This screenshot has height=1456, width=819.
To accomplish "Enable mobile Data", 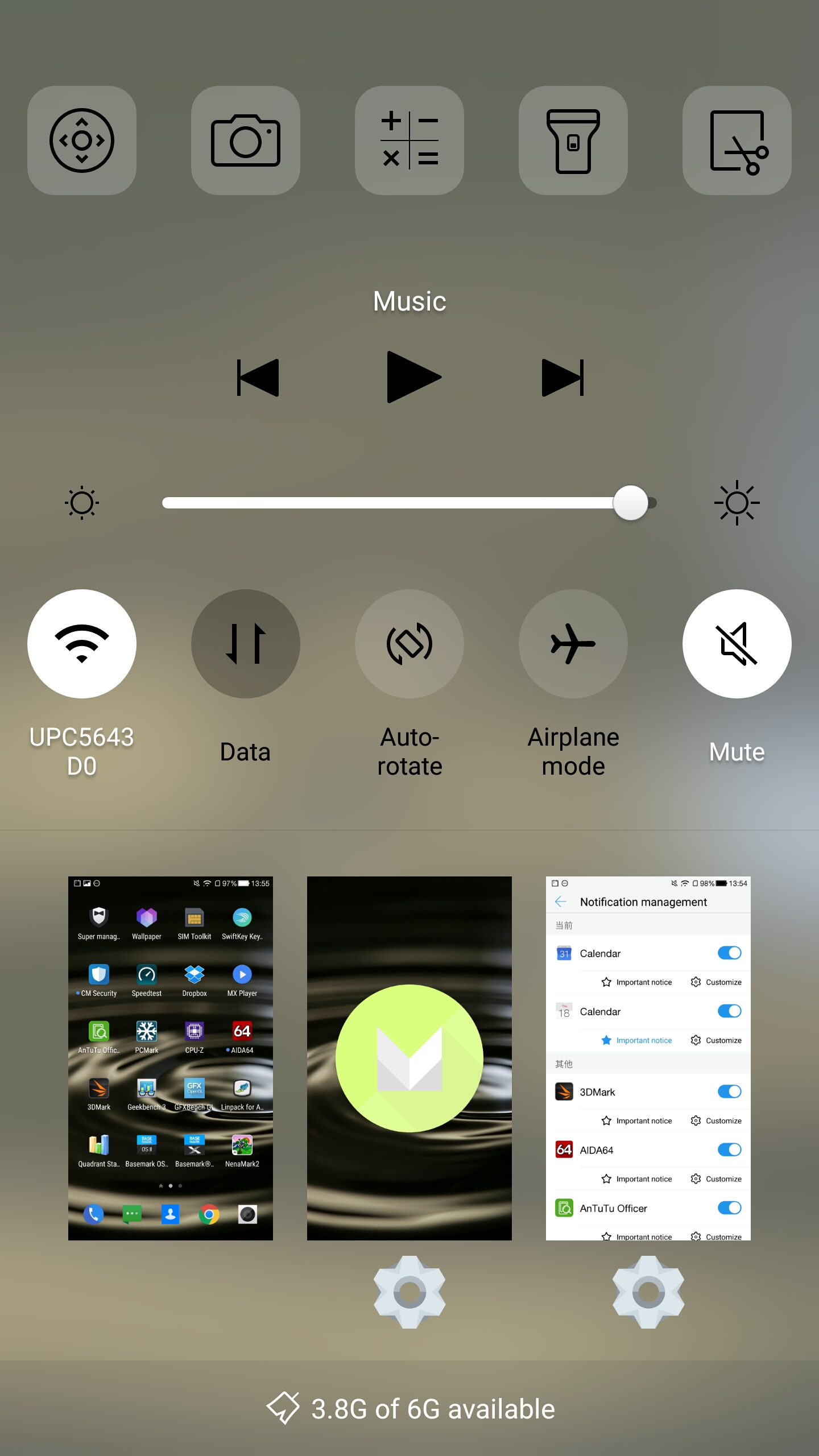I will (246, 644).
